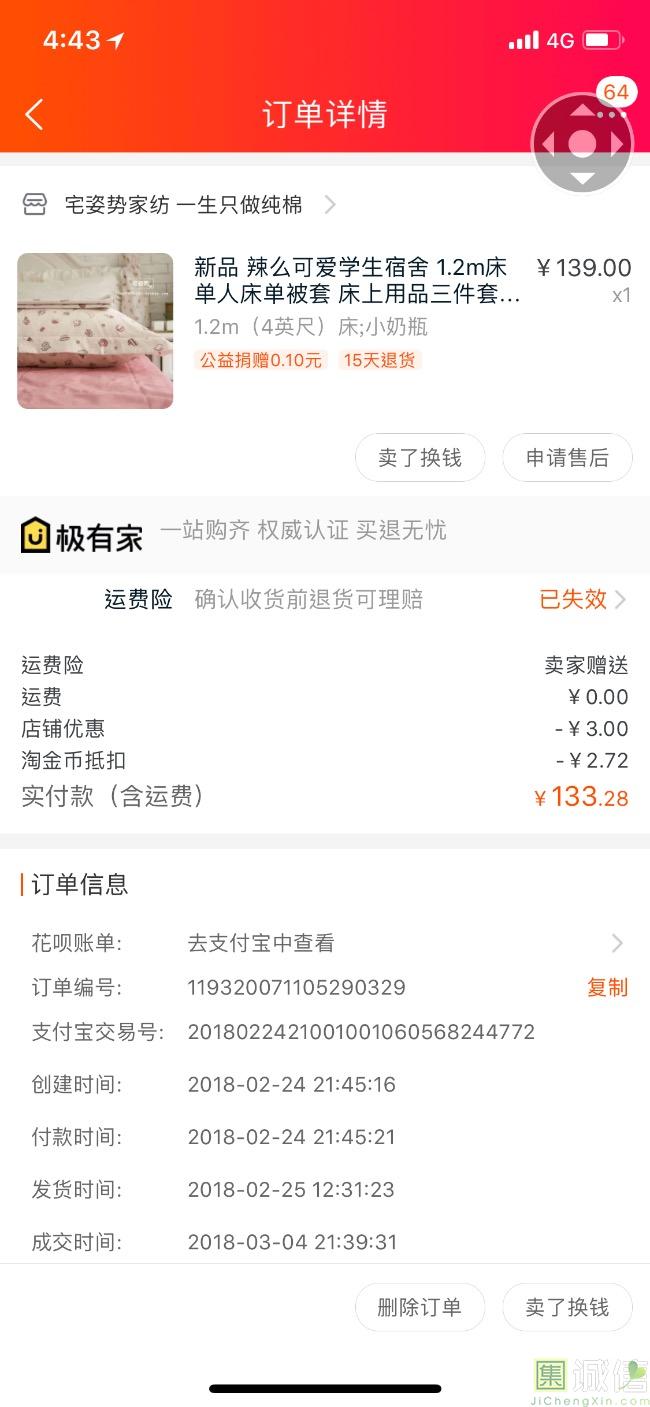Open the bedding product thumbnail
650x1407 pixels.
tap(95, 331)
